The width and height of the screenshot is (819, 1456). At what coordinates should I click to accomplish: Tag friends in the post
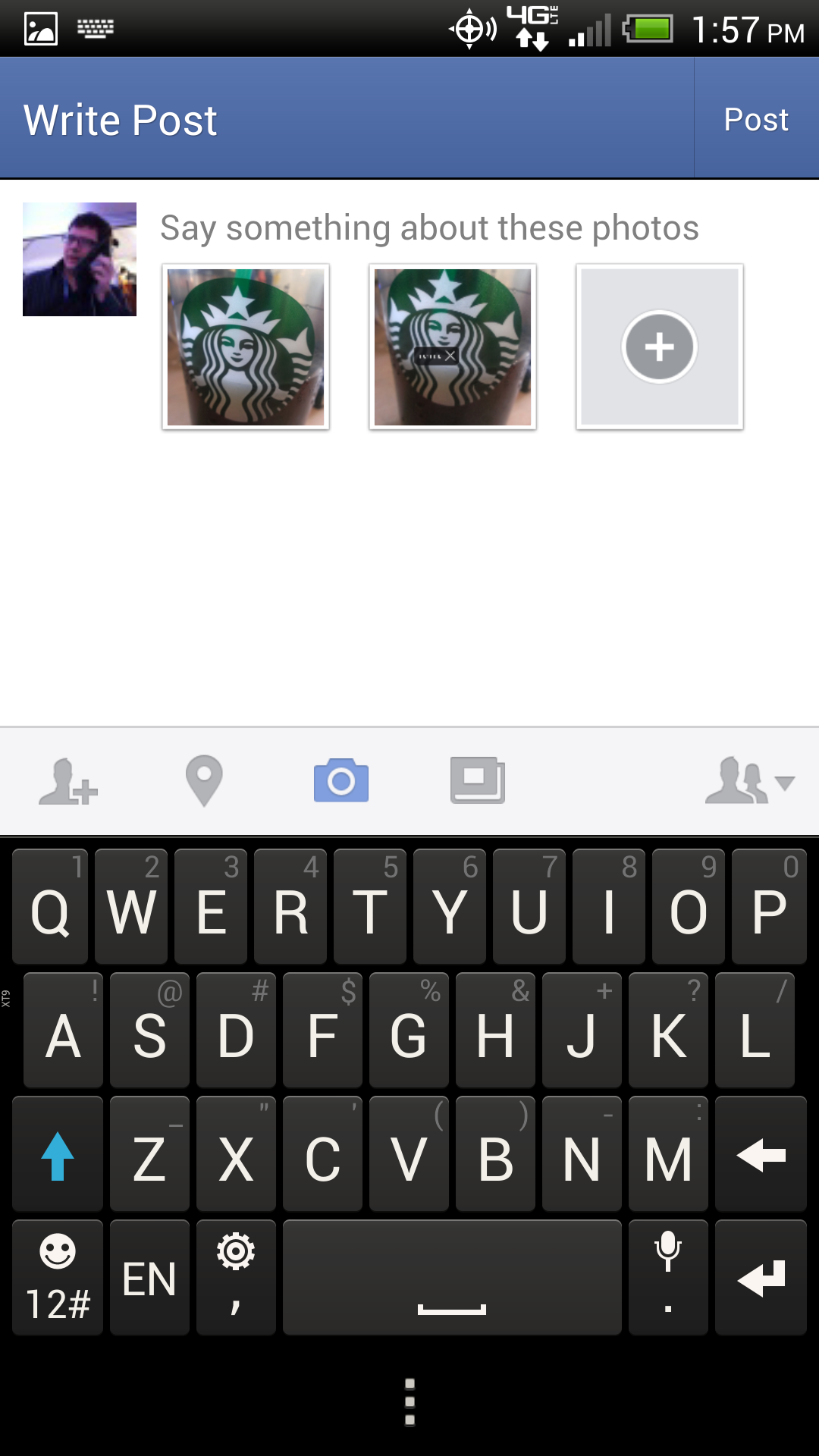pos(68,783)
